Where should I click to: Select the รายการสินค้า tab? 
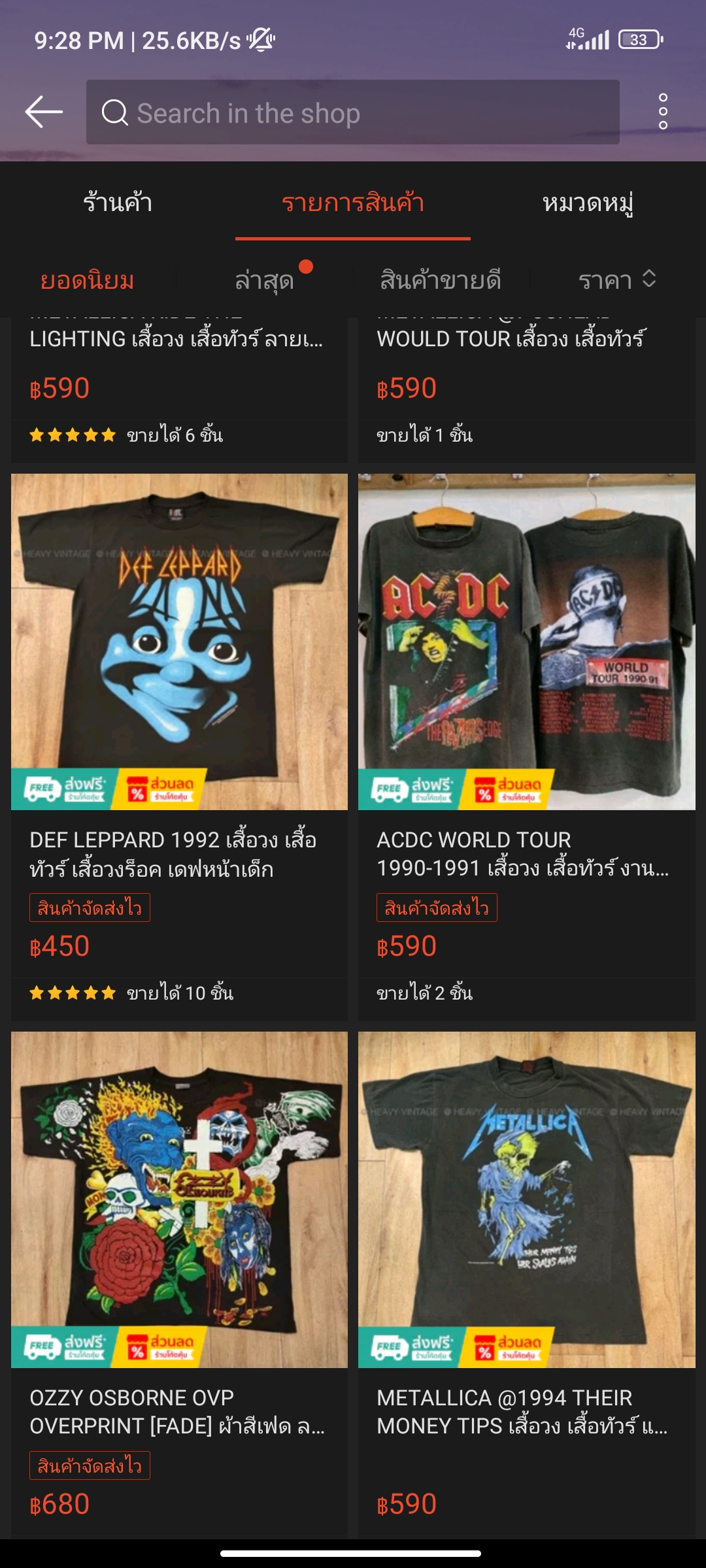[353, 203]
